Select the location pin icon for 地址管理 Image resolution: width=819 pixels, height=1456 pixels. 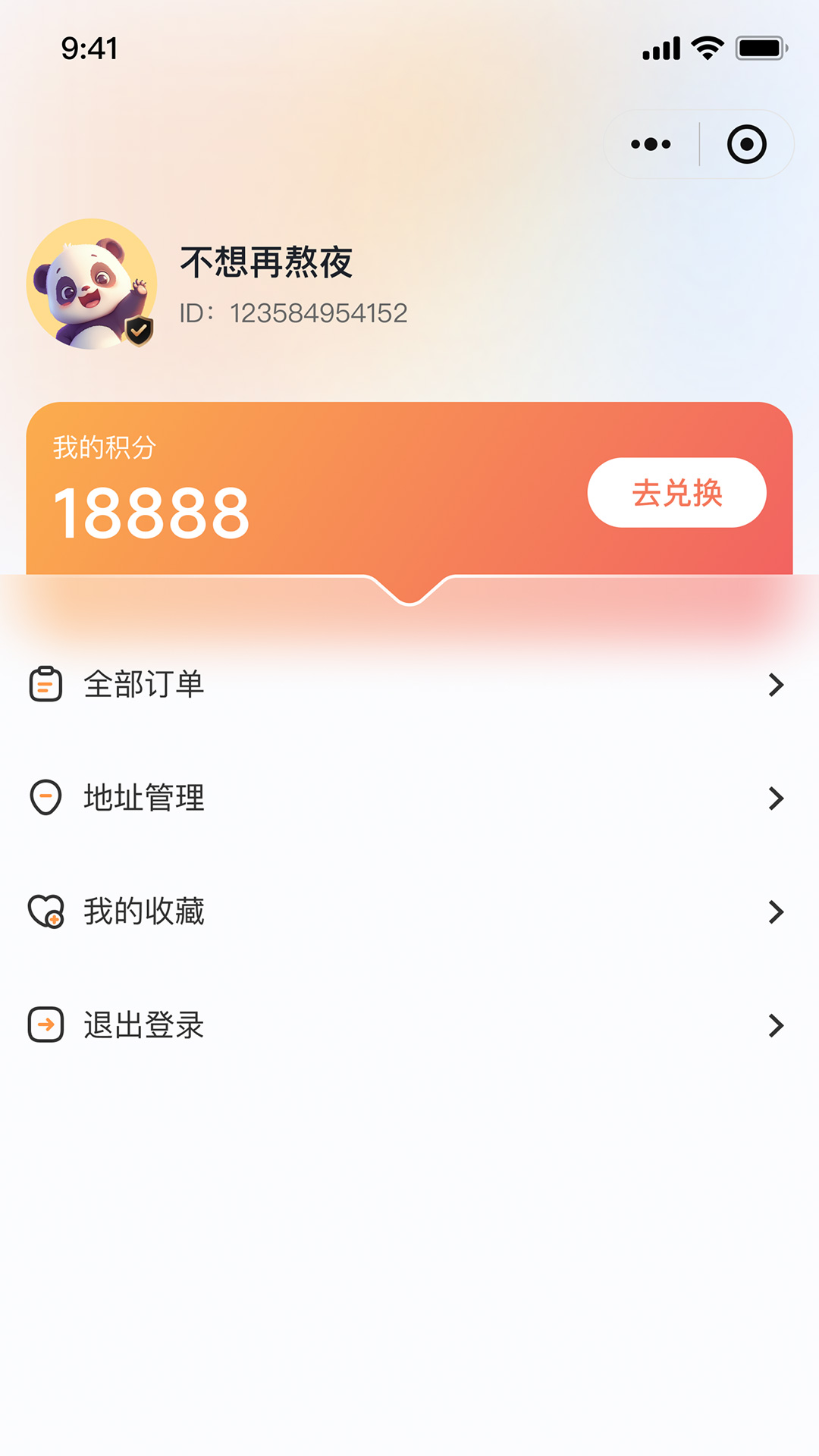point(46,798)
